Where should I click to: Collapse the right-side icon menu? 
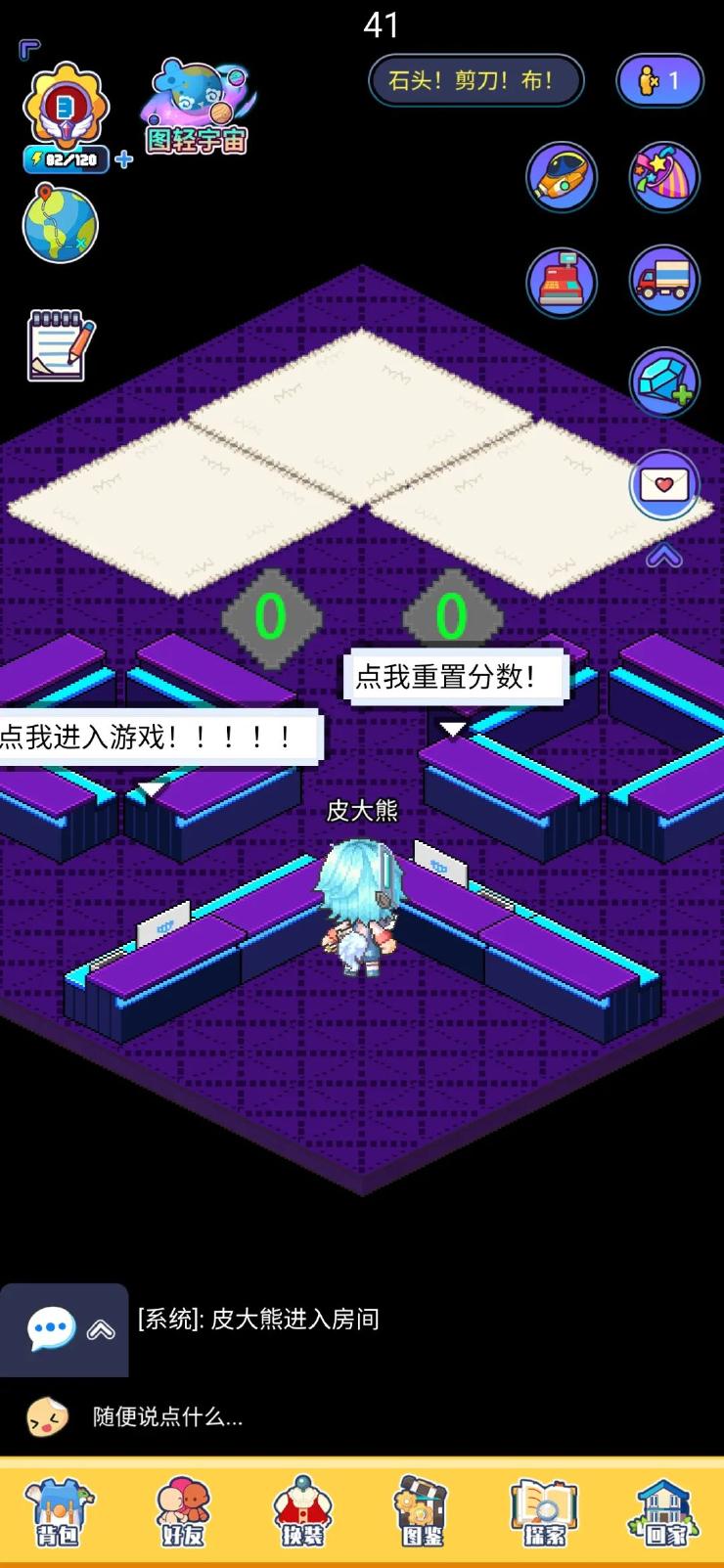[664, 557]
